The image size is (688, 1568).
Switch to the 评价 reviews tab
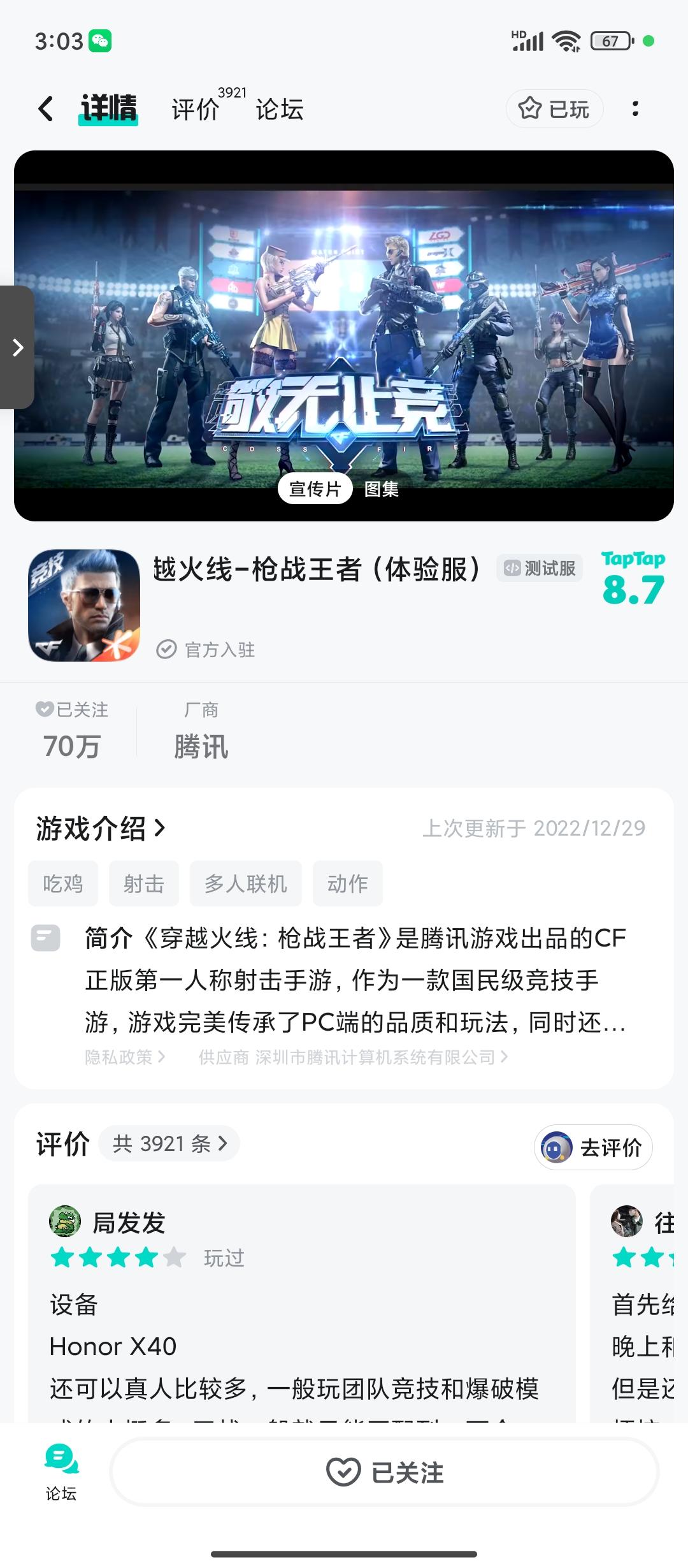[x=194, y=110]
